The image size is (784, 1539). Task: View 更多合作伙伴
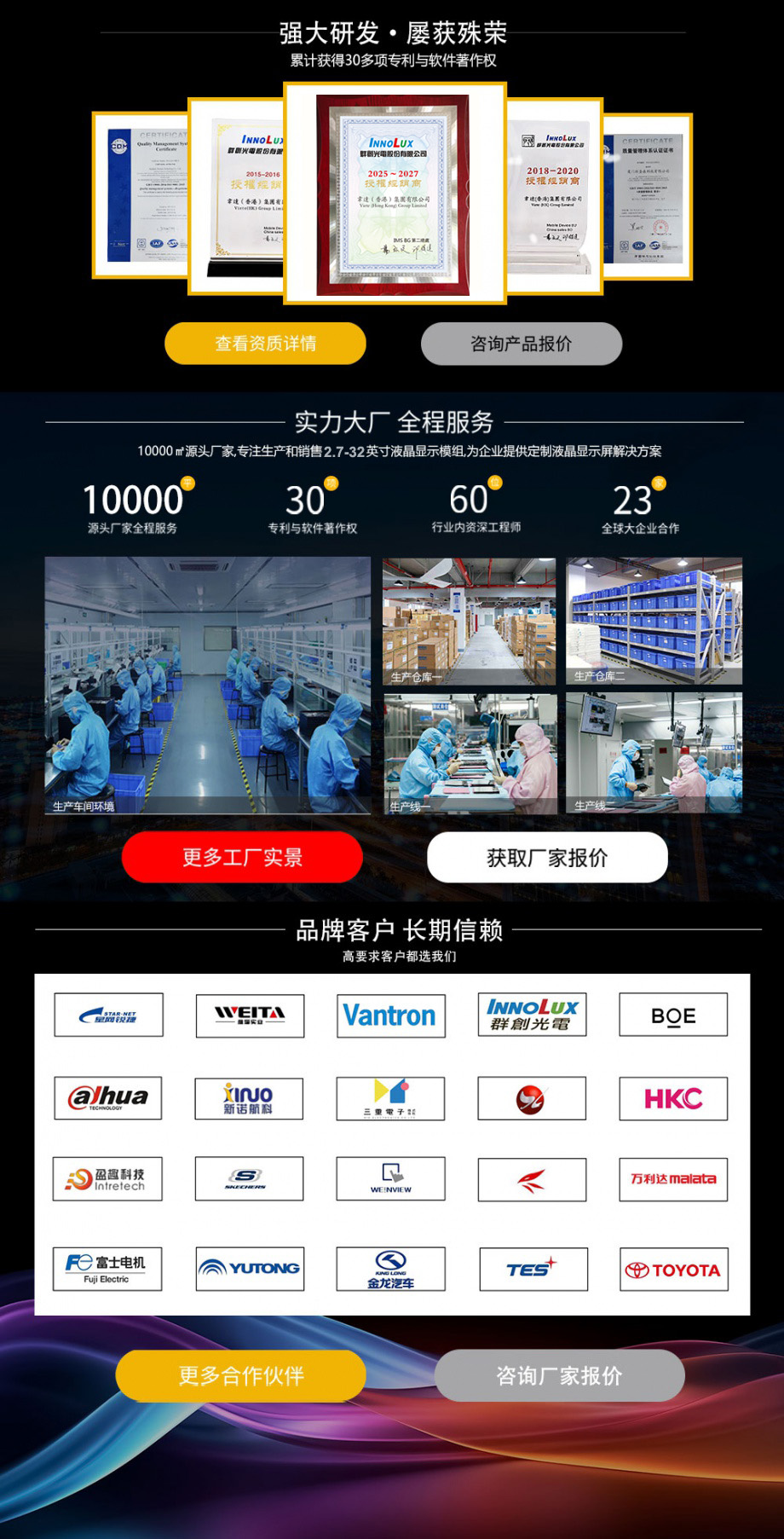click(241, 1375)
